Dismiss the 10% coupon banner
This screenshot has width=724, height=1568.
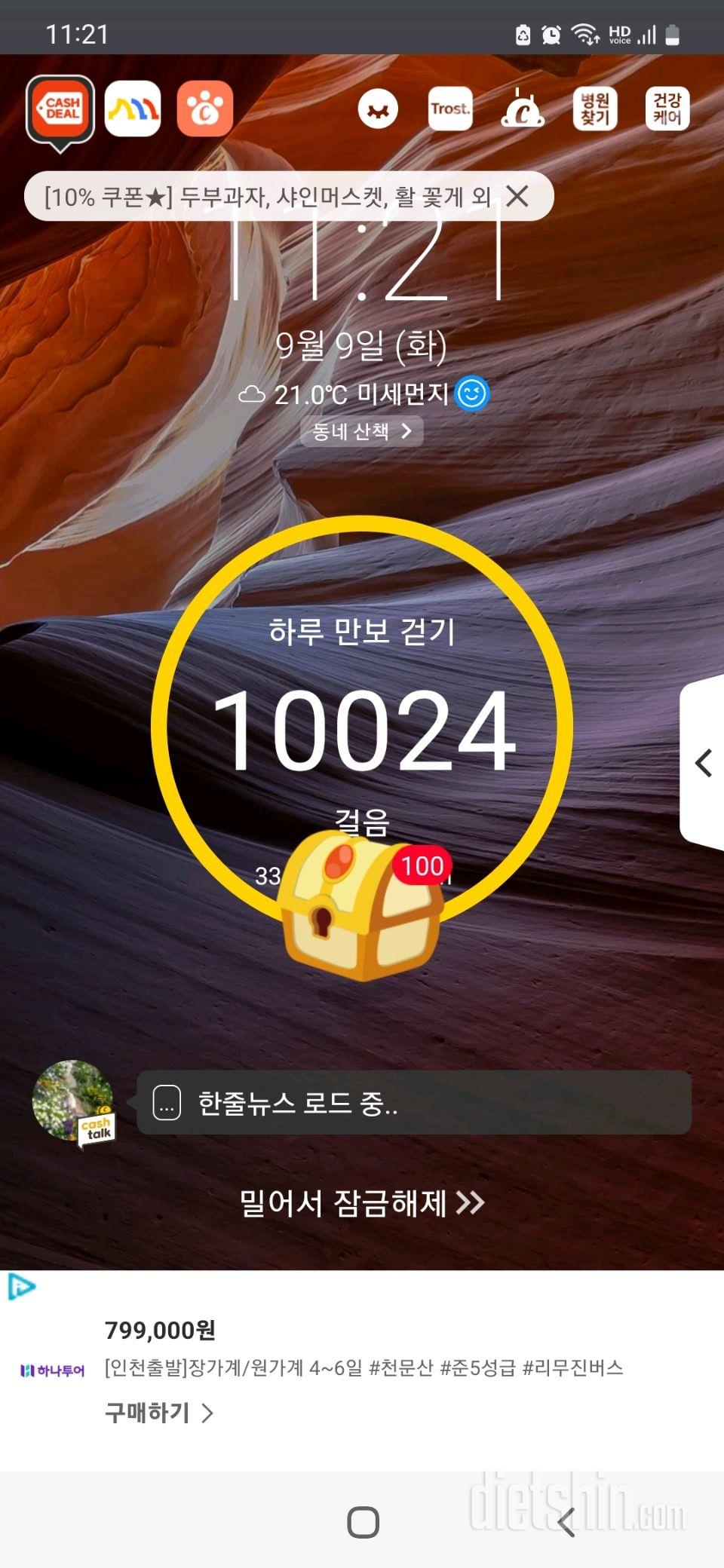coord(517,197)
